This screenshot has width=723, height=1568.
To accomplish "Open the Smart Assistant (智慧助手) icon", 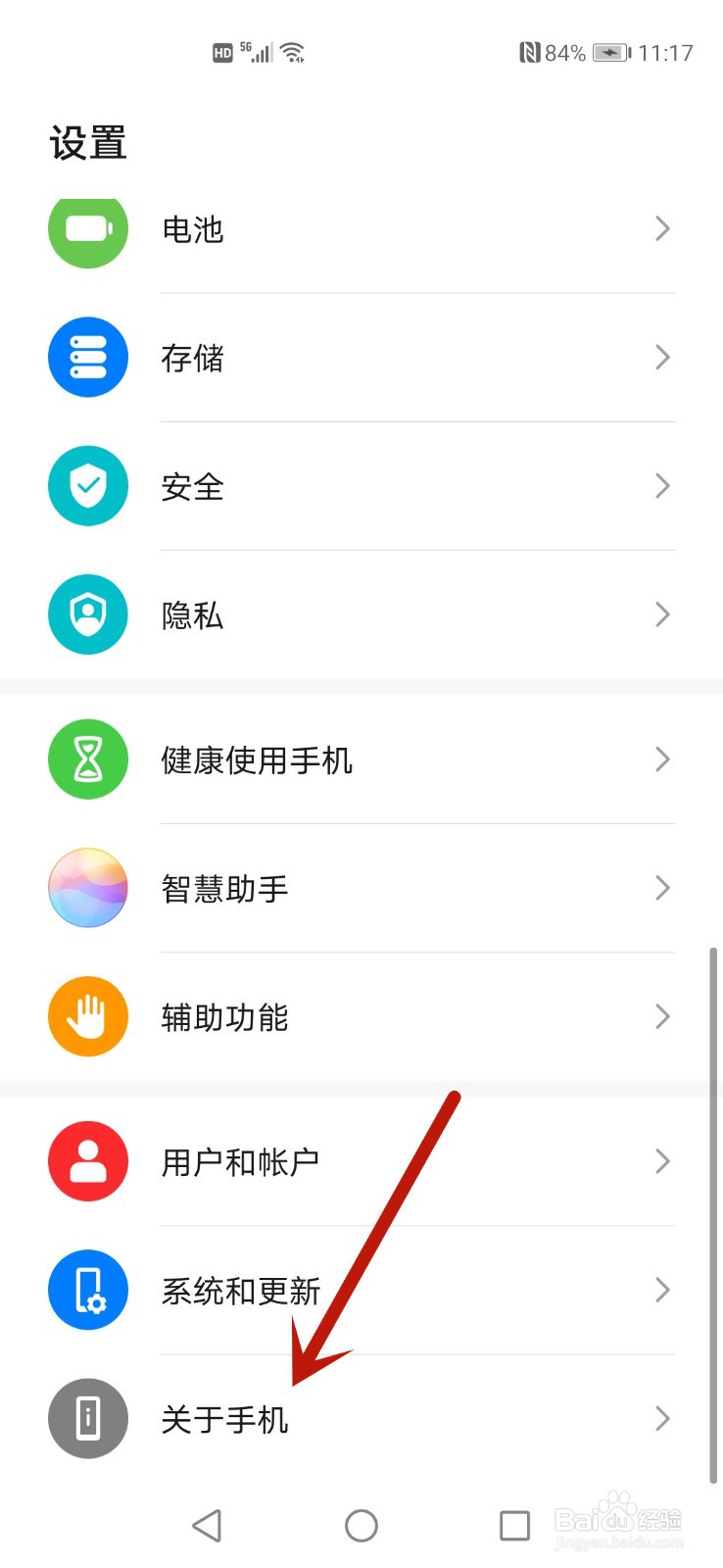I will pyautogui.click(x=87, y=888).
